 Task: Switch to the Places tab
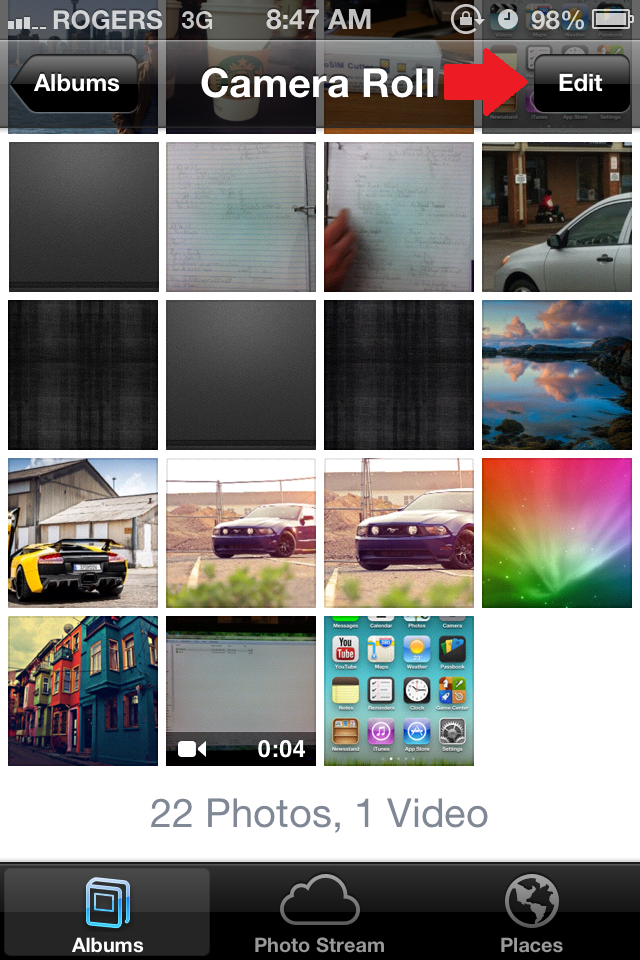[531, 916]
